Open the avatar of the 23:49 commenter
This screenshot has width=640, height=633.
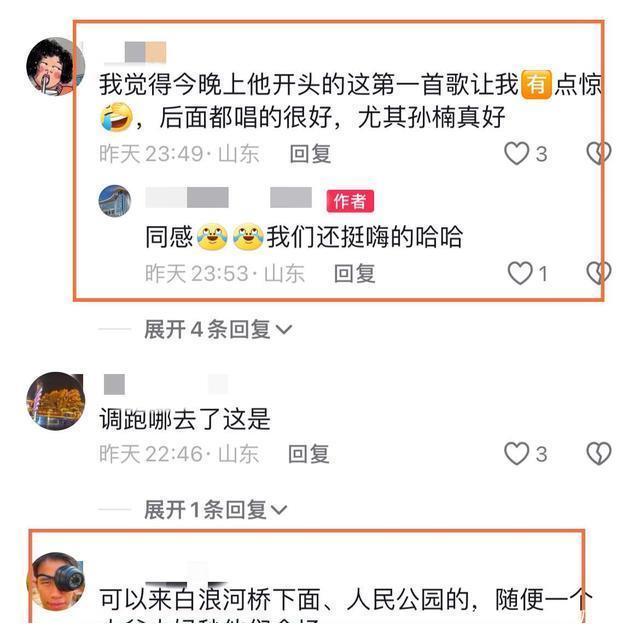pos(55,67)
